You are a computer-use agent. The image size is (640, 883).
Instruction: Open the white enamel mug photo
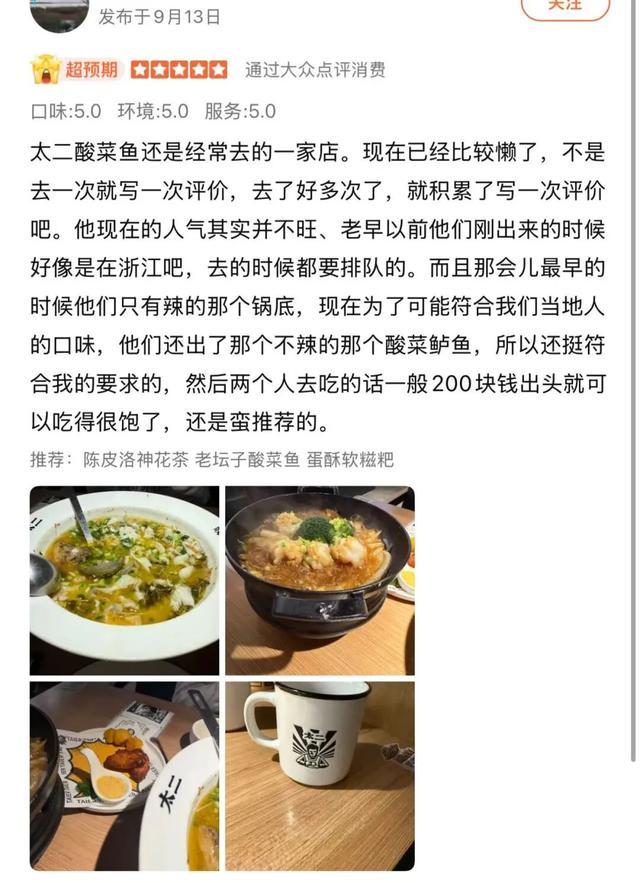319,776
